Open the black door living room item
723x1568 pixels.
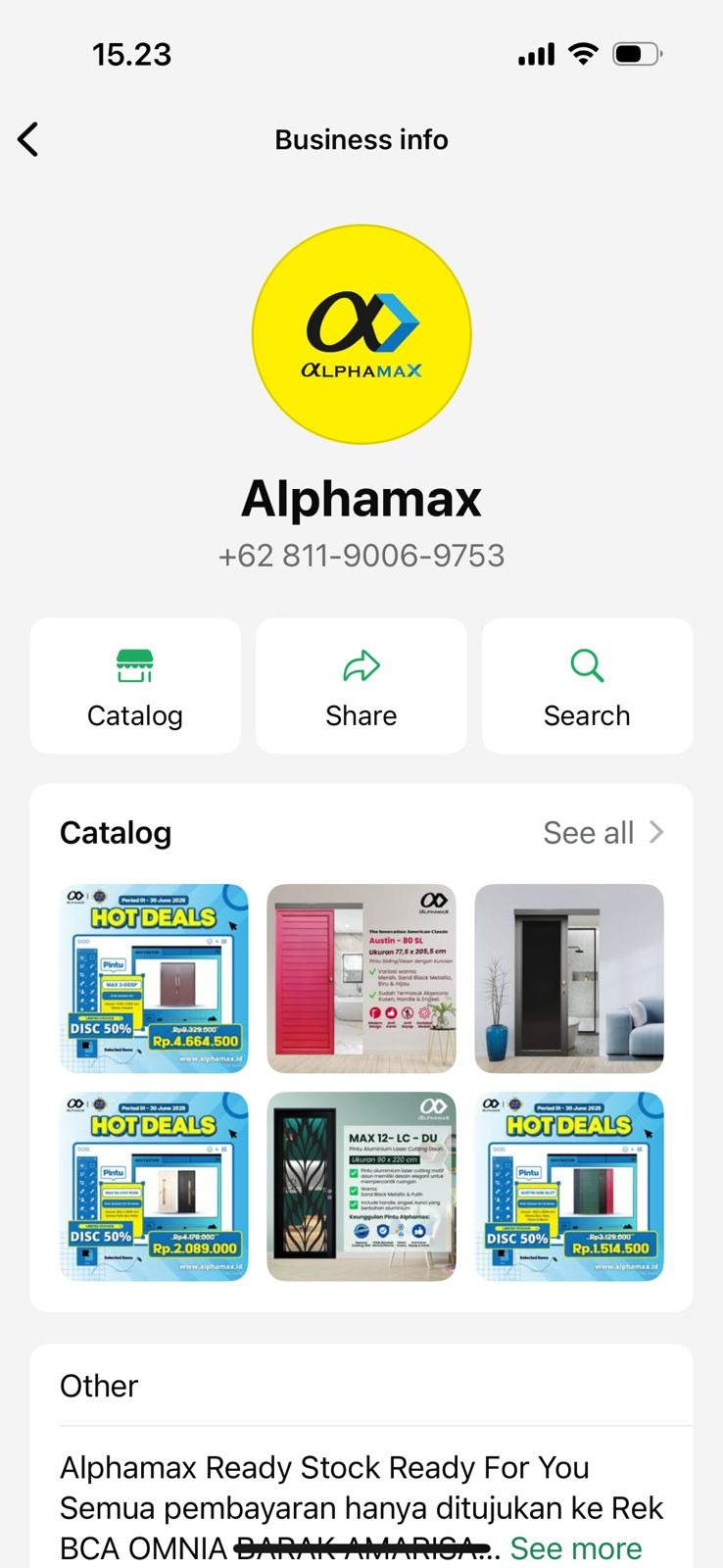[569, 978]
